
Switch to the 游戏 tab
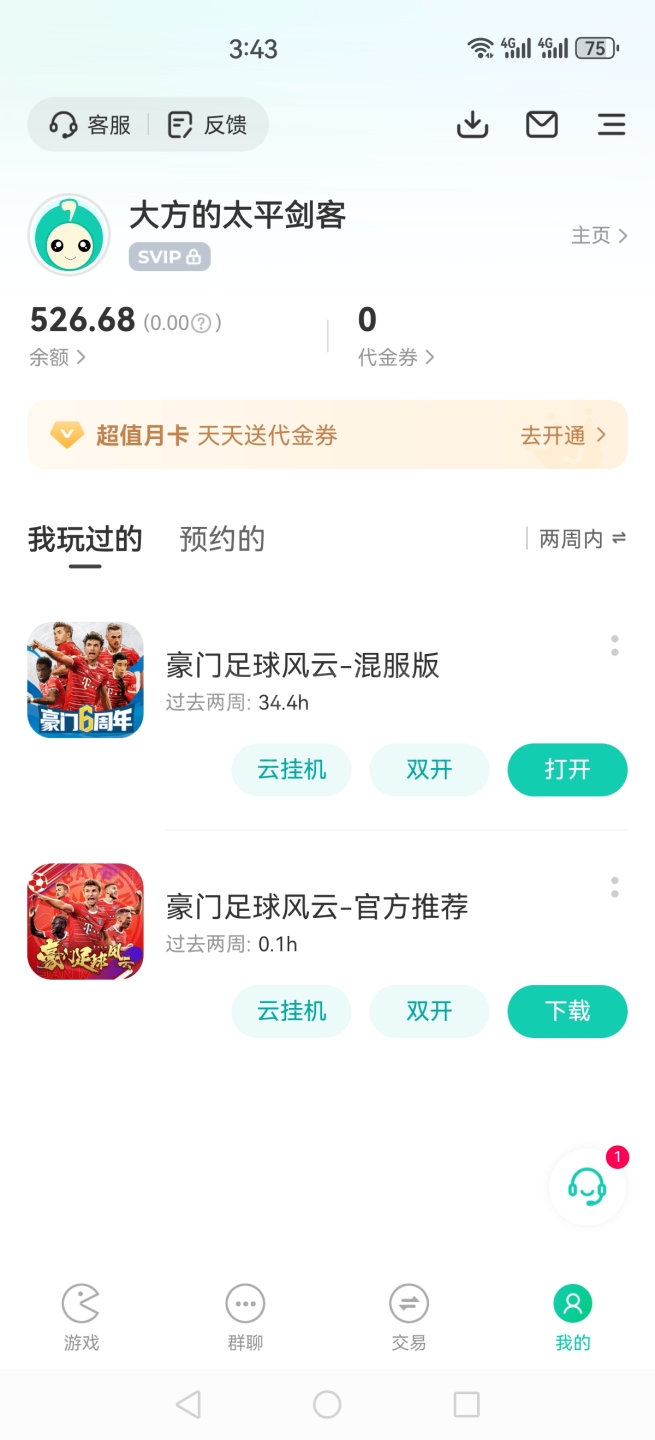[81, 1317]
